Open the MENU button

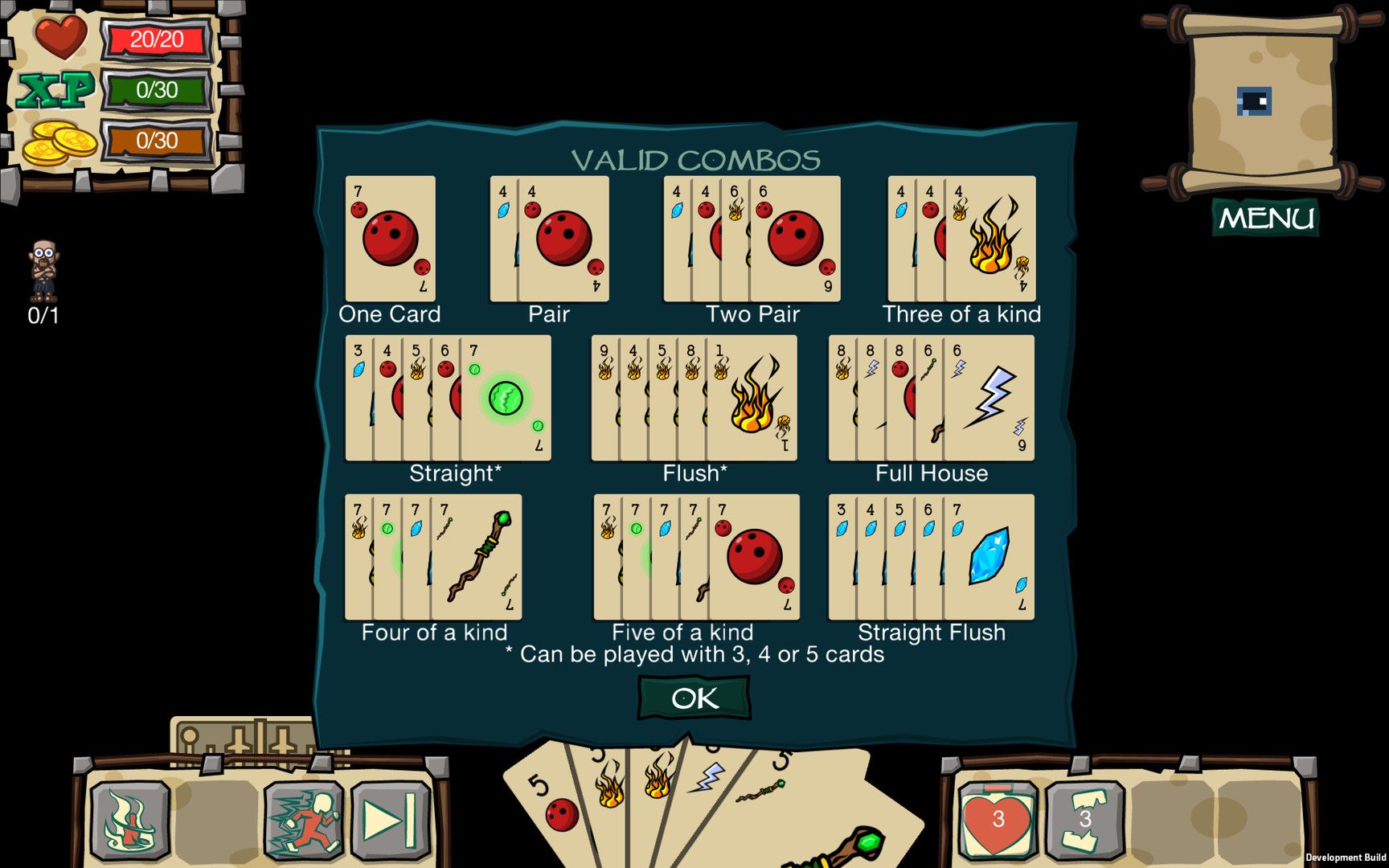[x=1265, y=218]
